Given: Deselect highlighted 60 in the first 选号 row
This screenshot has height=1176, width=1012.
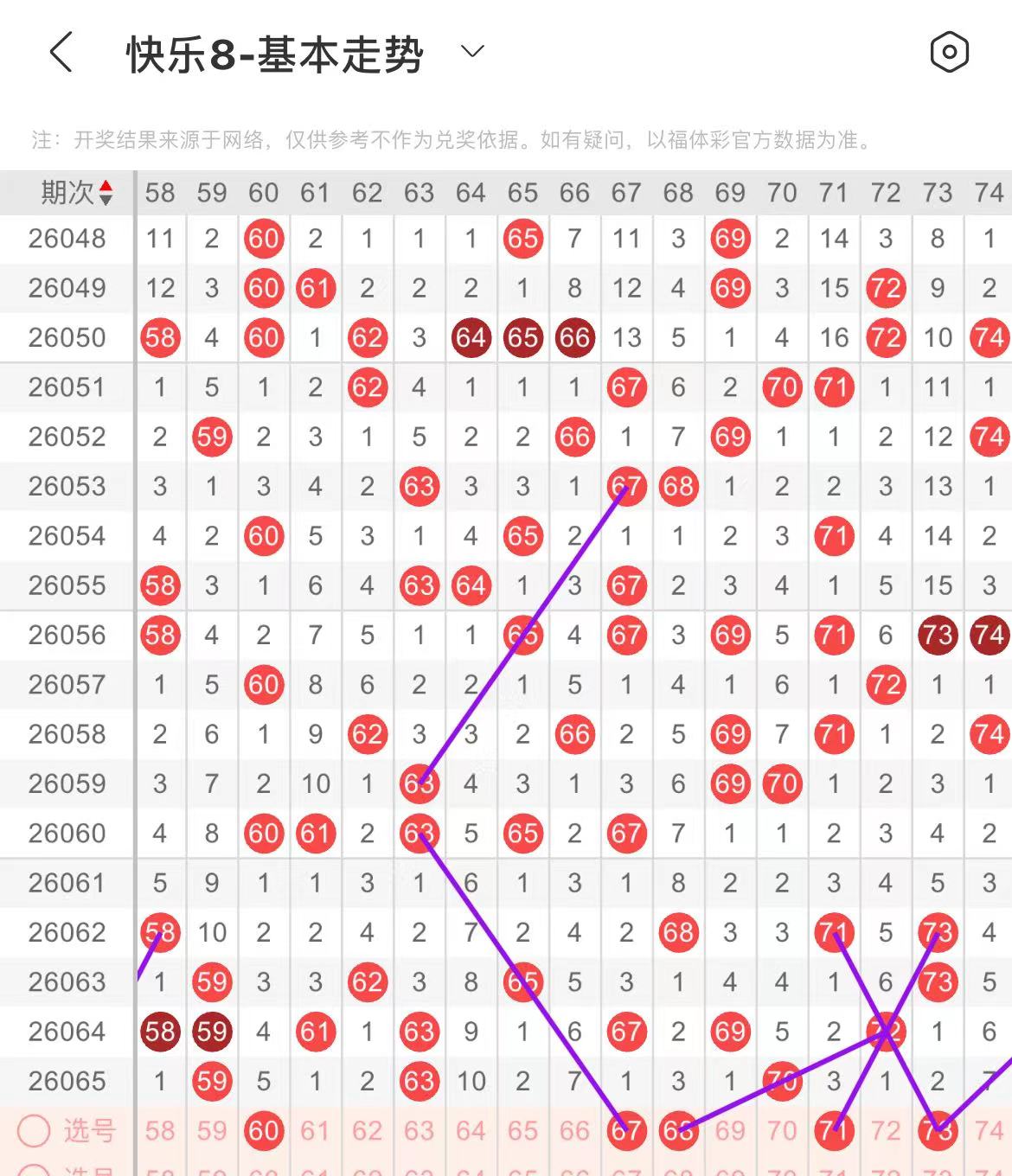Looking at the screenshot, I should (264, 1130).
